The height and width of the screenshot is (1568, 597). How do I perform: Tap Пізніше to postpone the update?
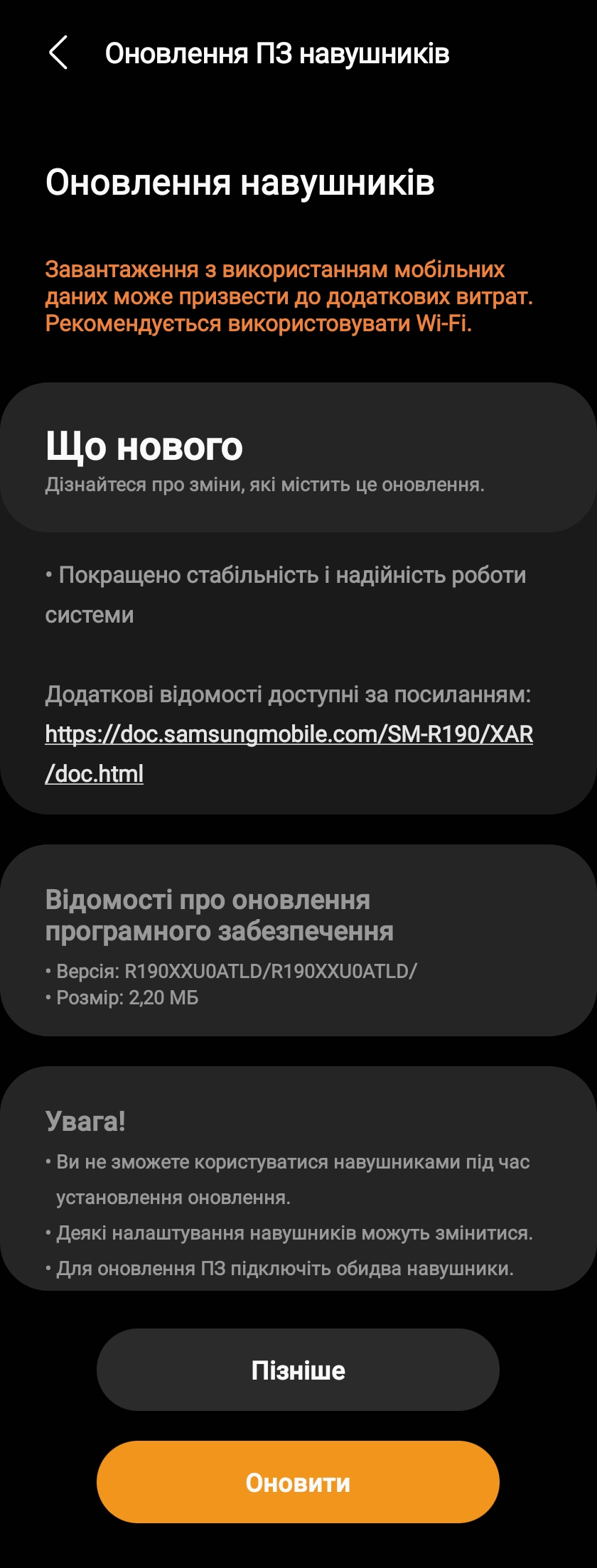[x=298, y=1370]
